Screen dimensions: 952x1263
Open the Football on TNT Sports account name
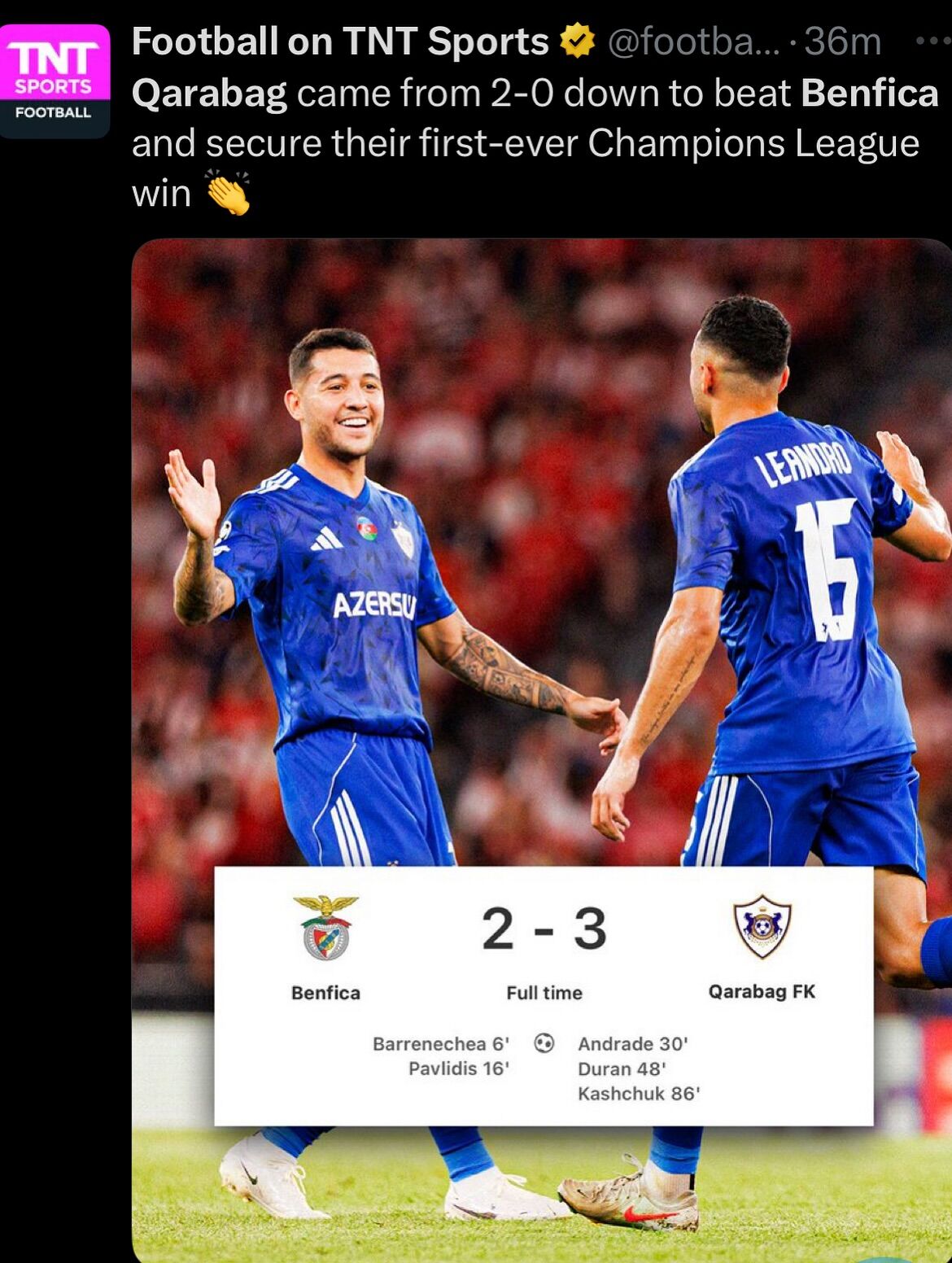click(x=340, y=41)
